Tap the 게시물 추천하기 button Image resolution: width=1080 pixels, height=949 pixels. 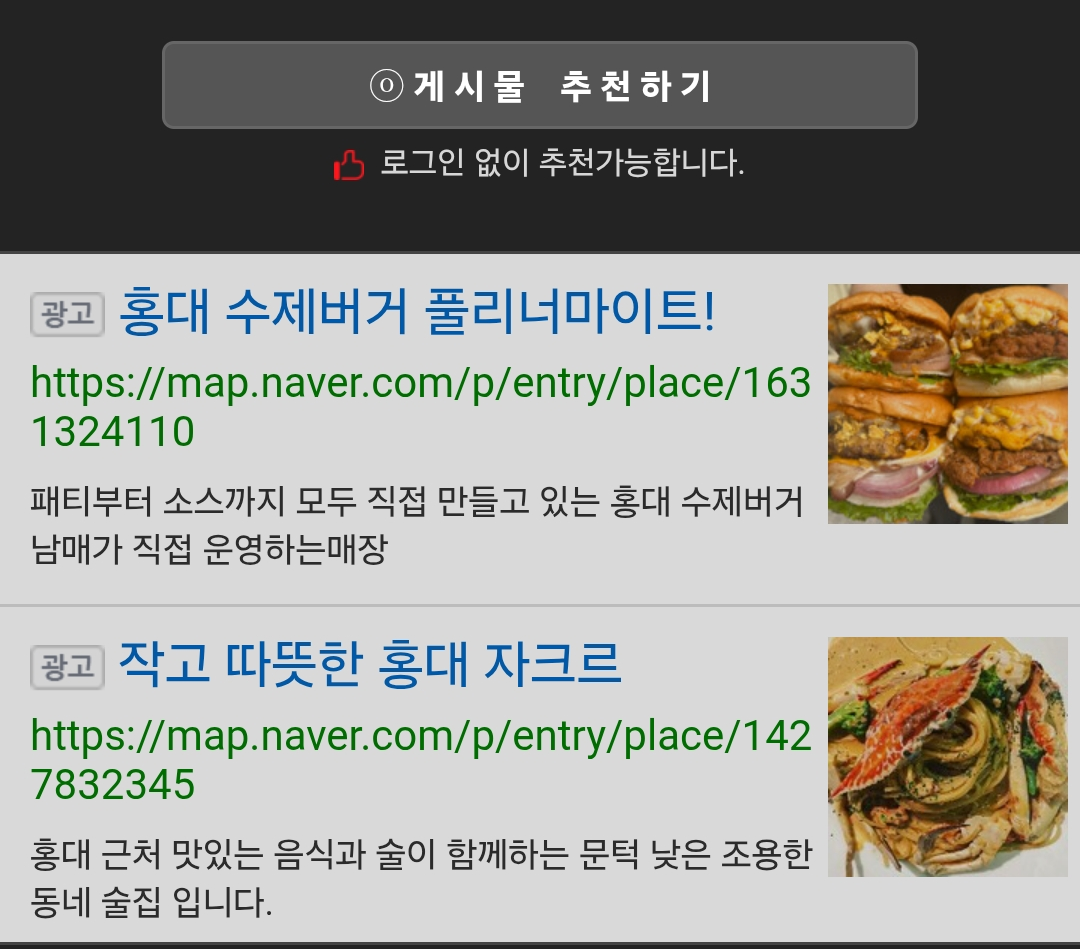point(540,86)
